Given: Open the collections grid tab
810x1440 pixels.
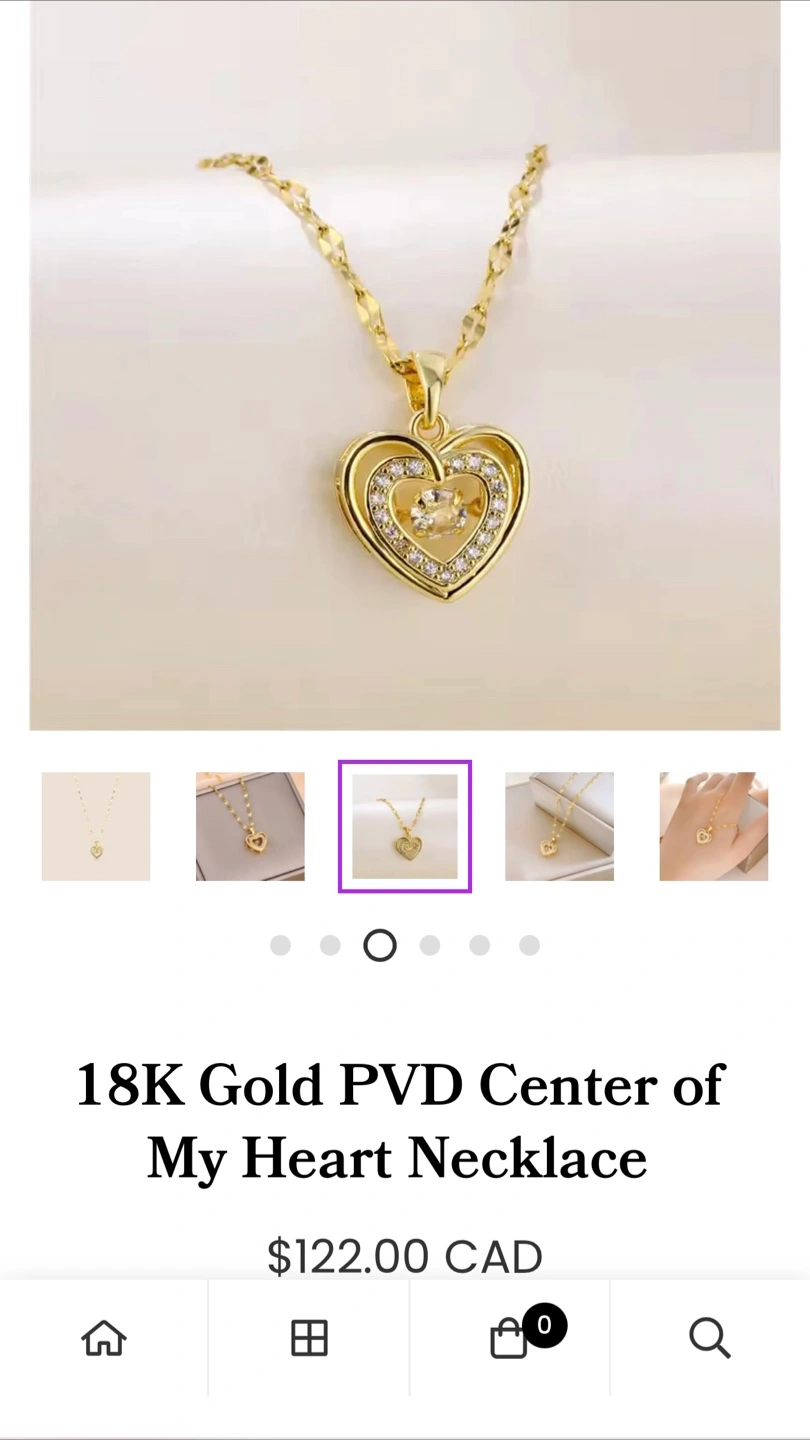Looking at the screenshot, I should (309, 1338).
